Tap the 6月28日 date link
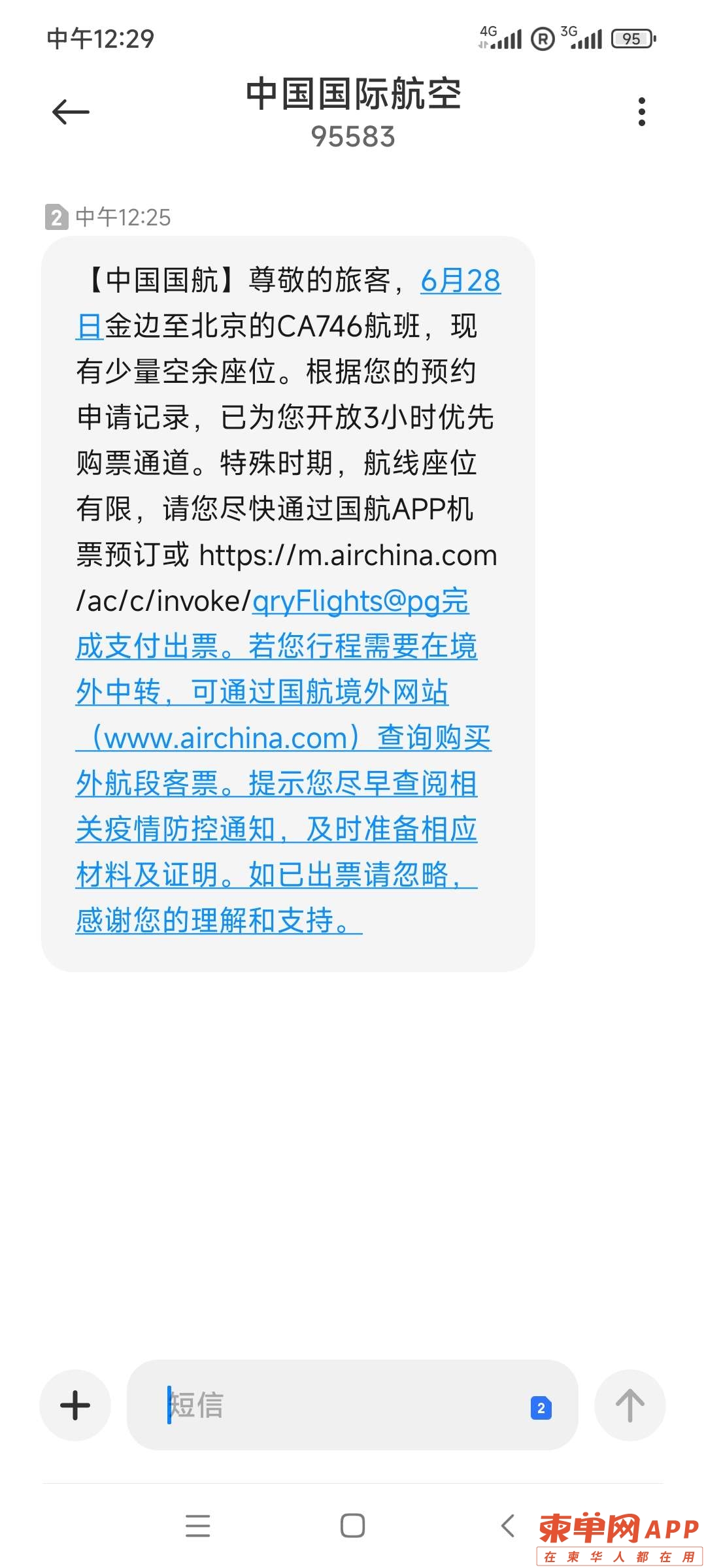Image resolution: width=706 pixels, height=1568 pixels. [x=460, y=280]
